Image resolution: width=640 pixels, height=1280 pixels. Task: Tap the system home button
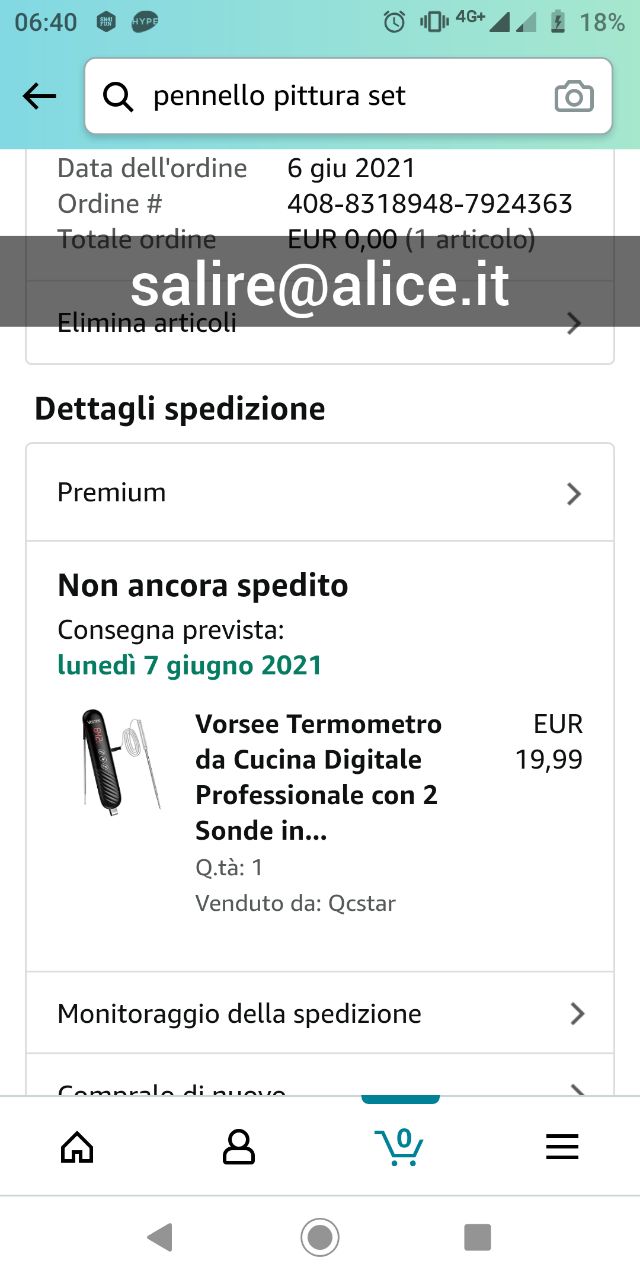tap(320, 1238)
